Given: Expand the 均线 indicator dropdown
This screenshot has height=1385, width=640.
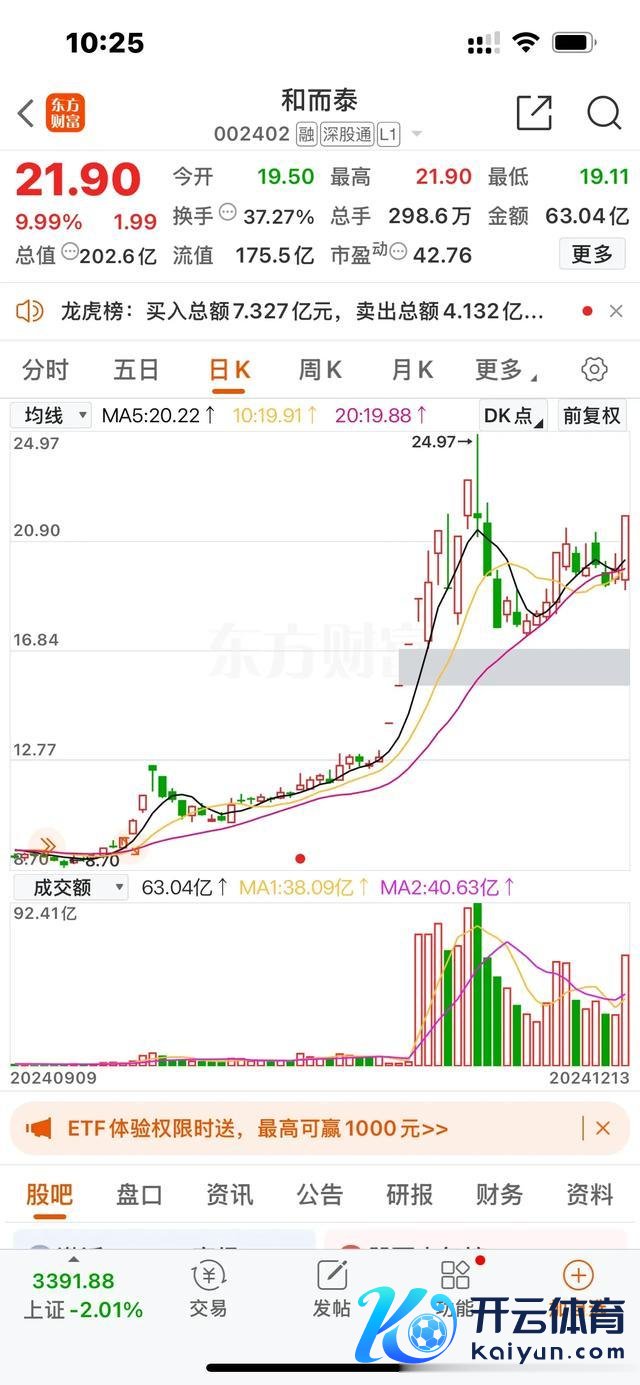Looking at the screenshot, I should tap(51, 415).
